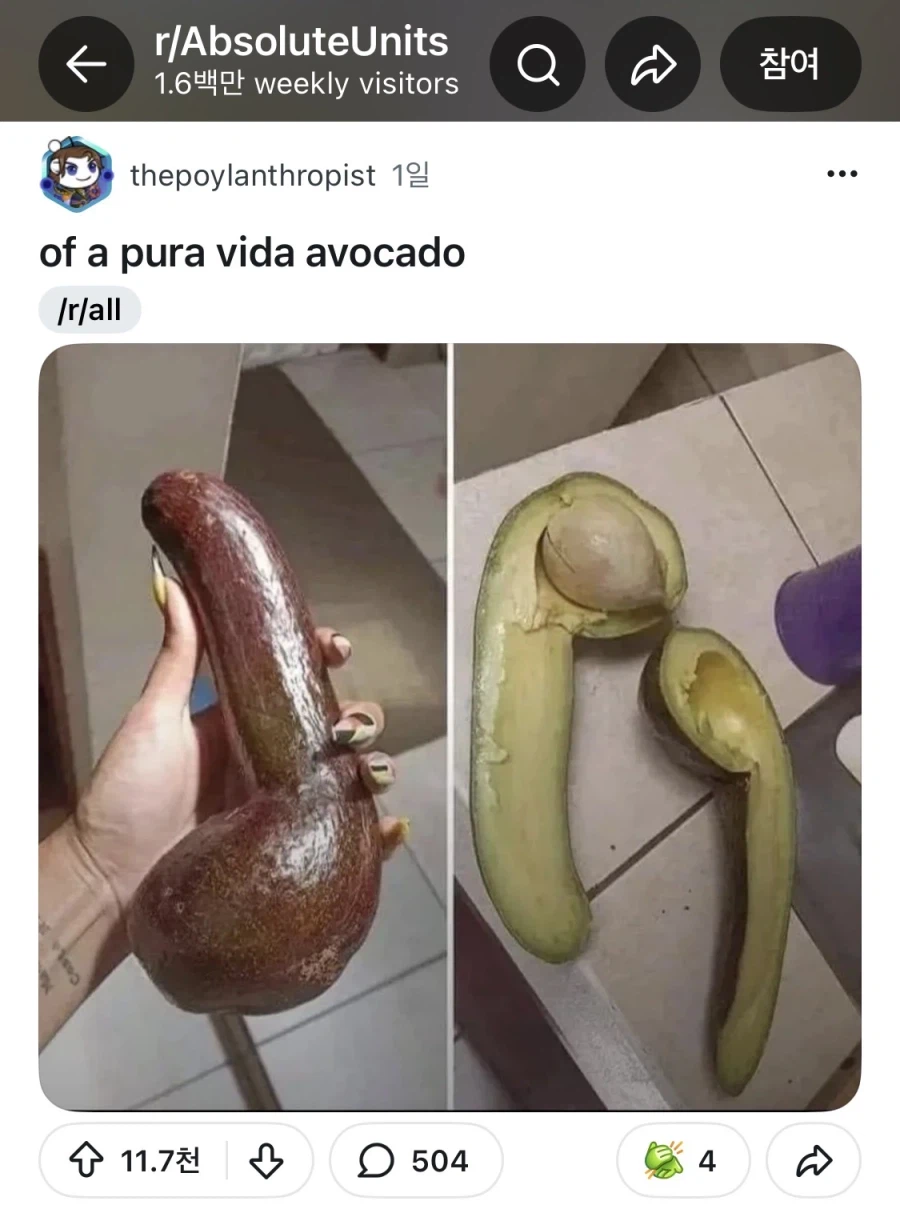Open the r/AbsoluteUnits community page

[x=301, y=43]
